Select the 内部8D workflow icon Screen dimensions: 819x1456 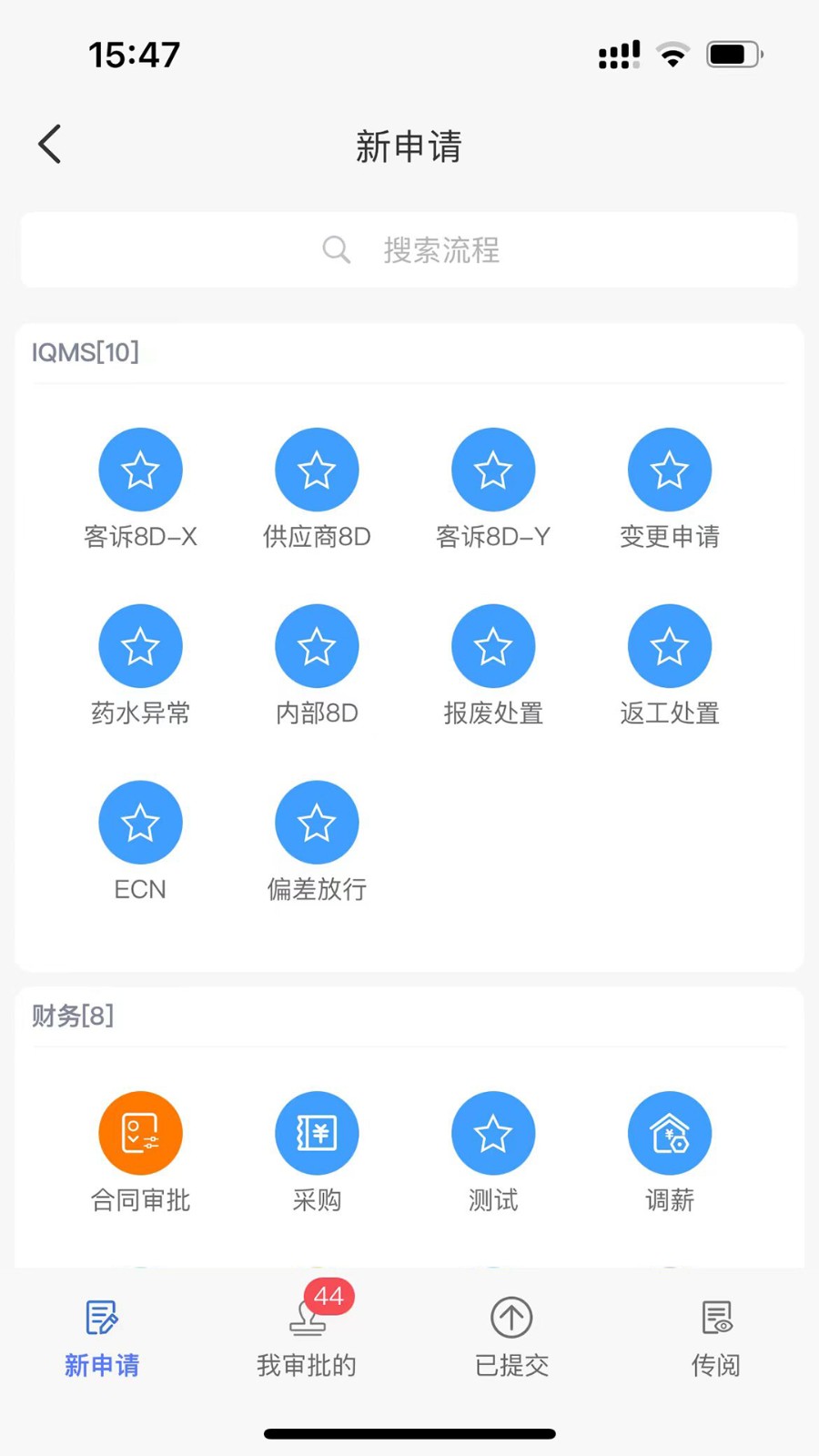click(x=317, y=646)
